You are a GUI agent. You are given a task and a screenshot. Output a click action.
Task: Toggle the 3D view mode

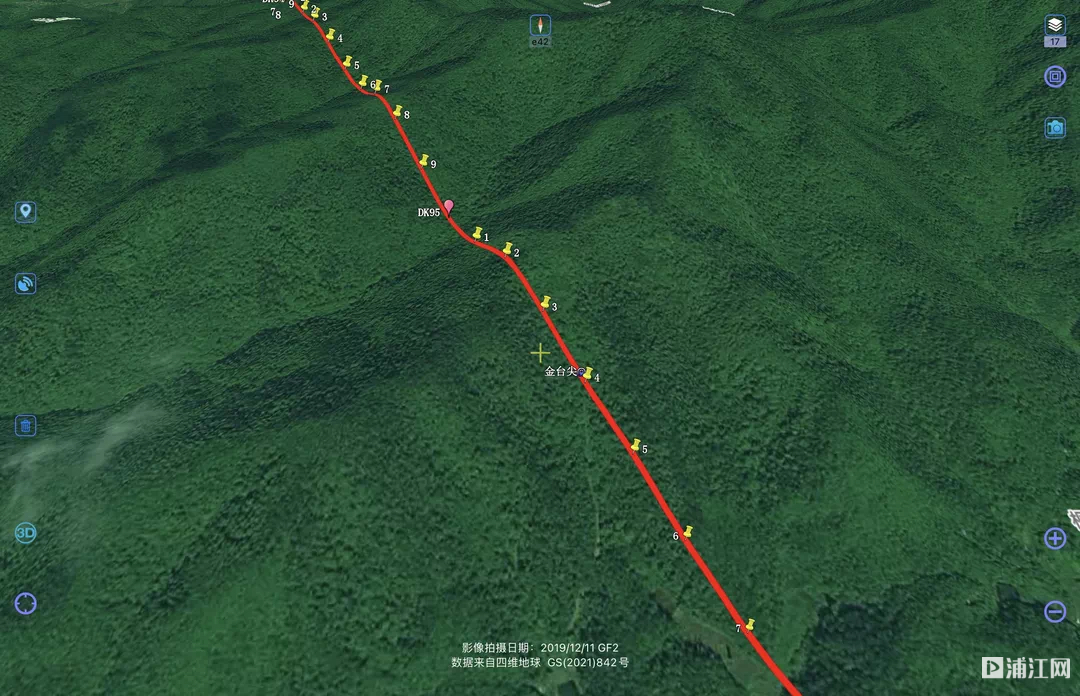[26, 533]
